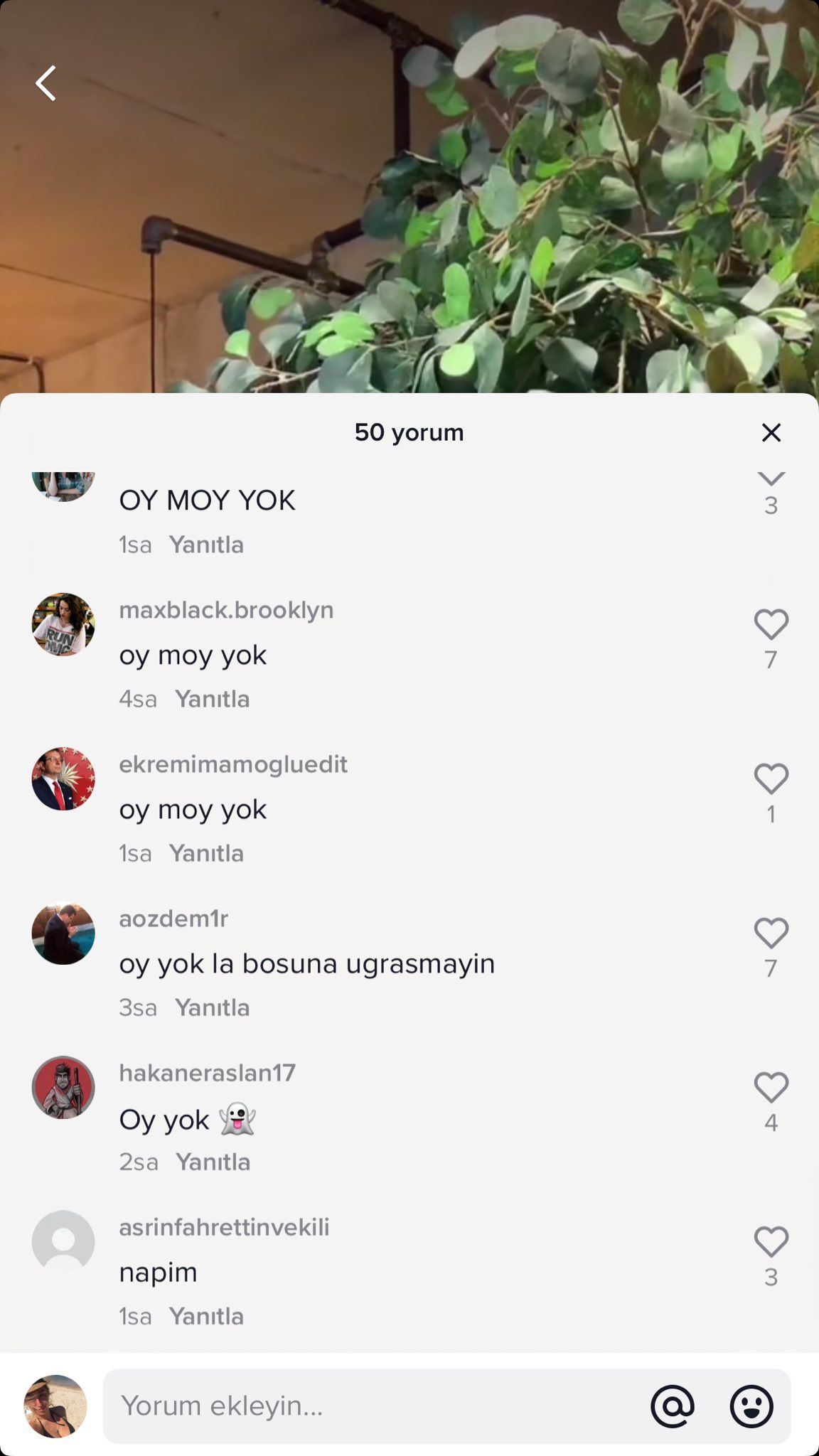819x1456 pixels.
Task: Close the comments panel
Action: [771, 432]
